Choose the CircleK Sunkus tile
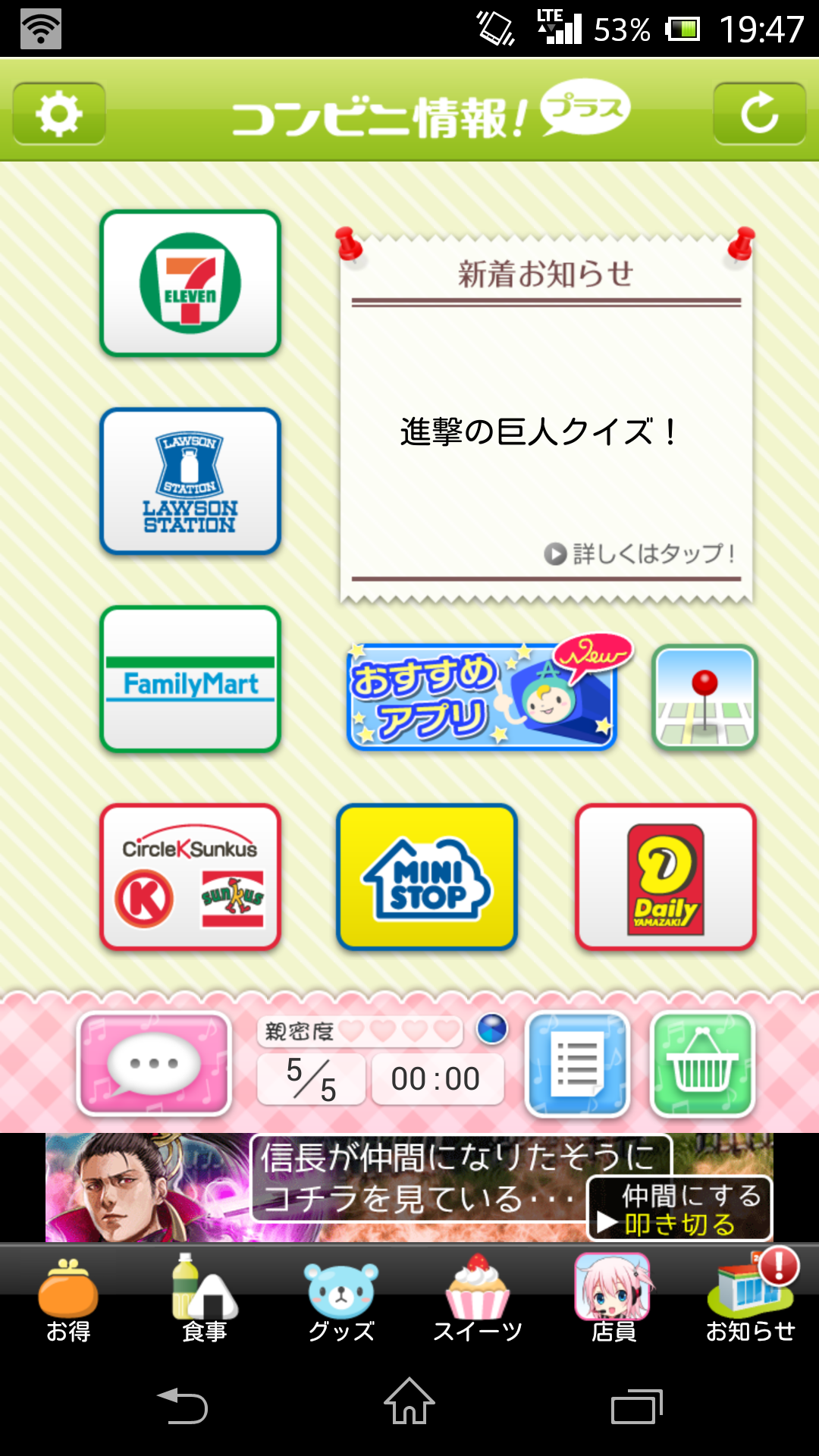 point(190,877)
